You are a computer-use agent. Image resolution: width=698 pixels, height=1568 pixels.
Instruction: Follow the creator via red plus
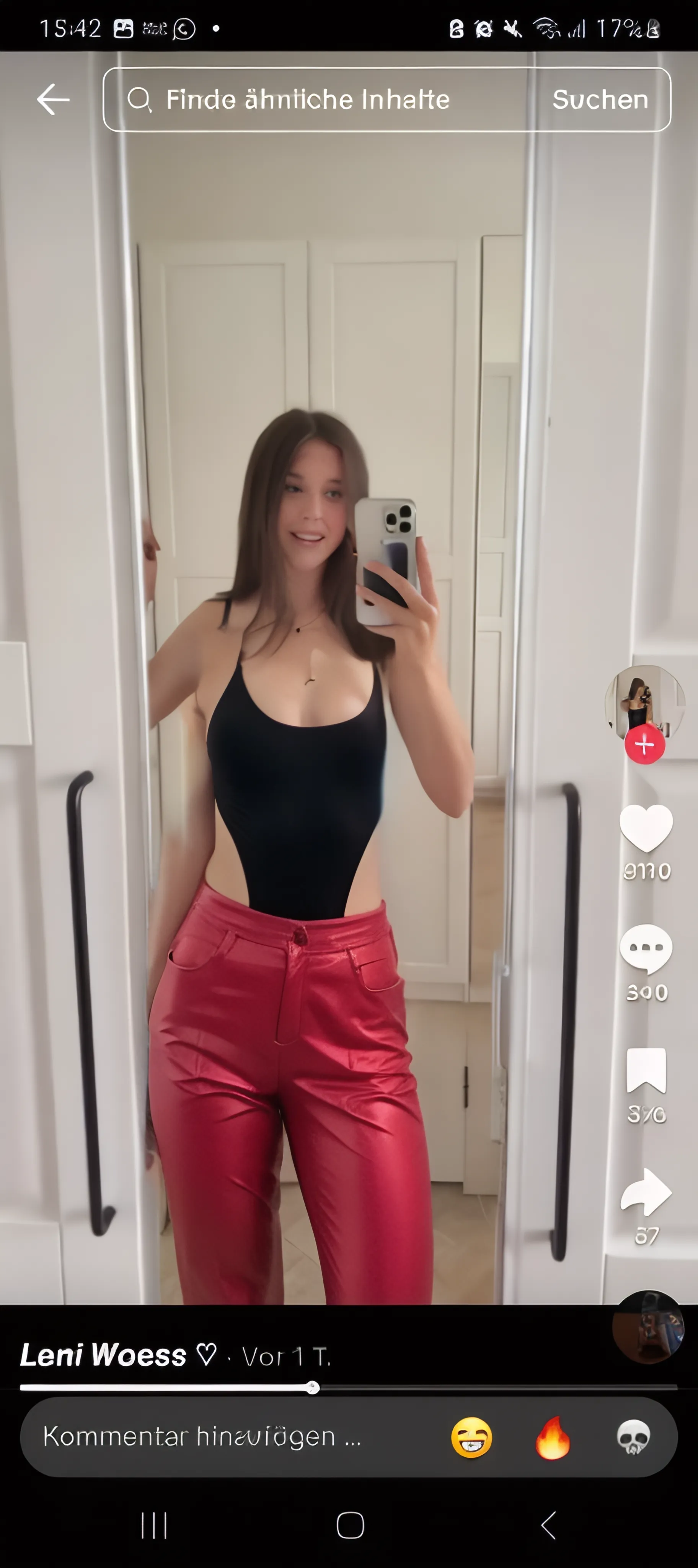point(644,745)
